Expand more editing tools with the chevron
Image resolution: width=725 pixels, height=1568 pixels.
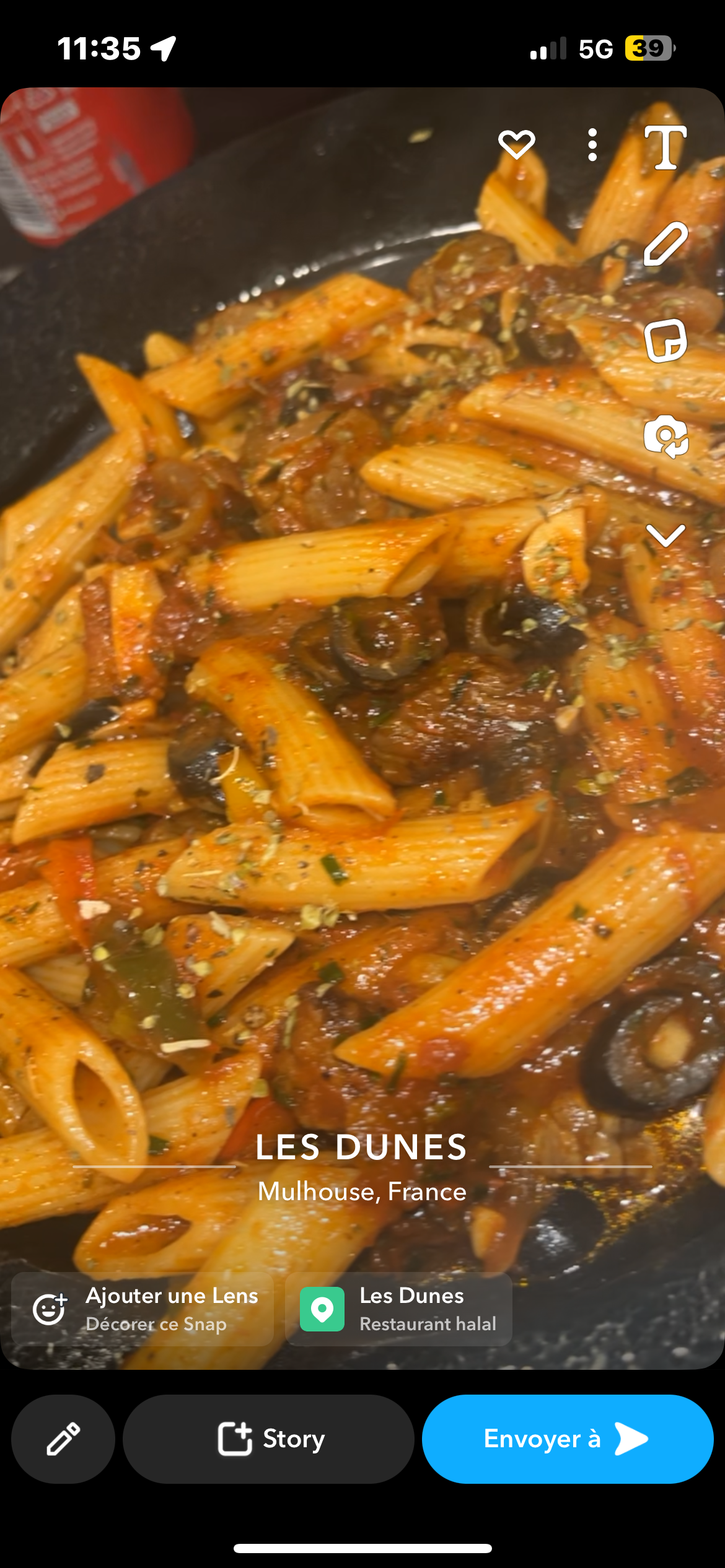(x=666, y=535)
